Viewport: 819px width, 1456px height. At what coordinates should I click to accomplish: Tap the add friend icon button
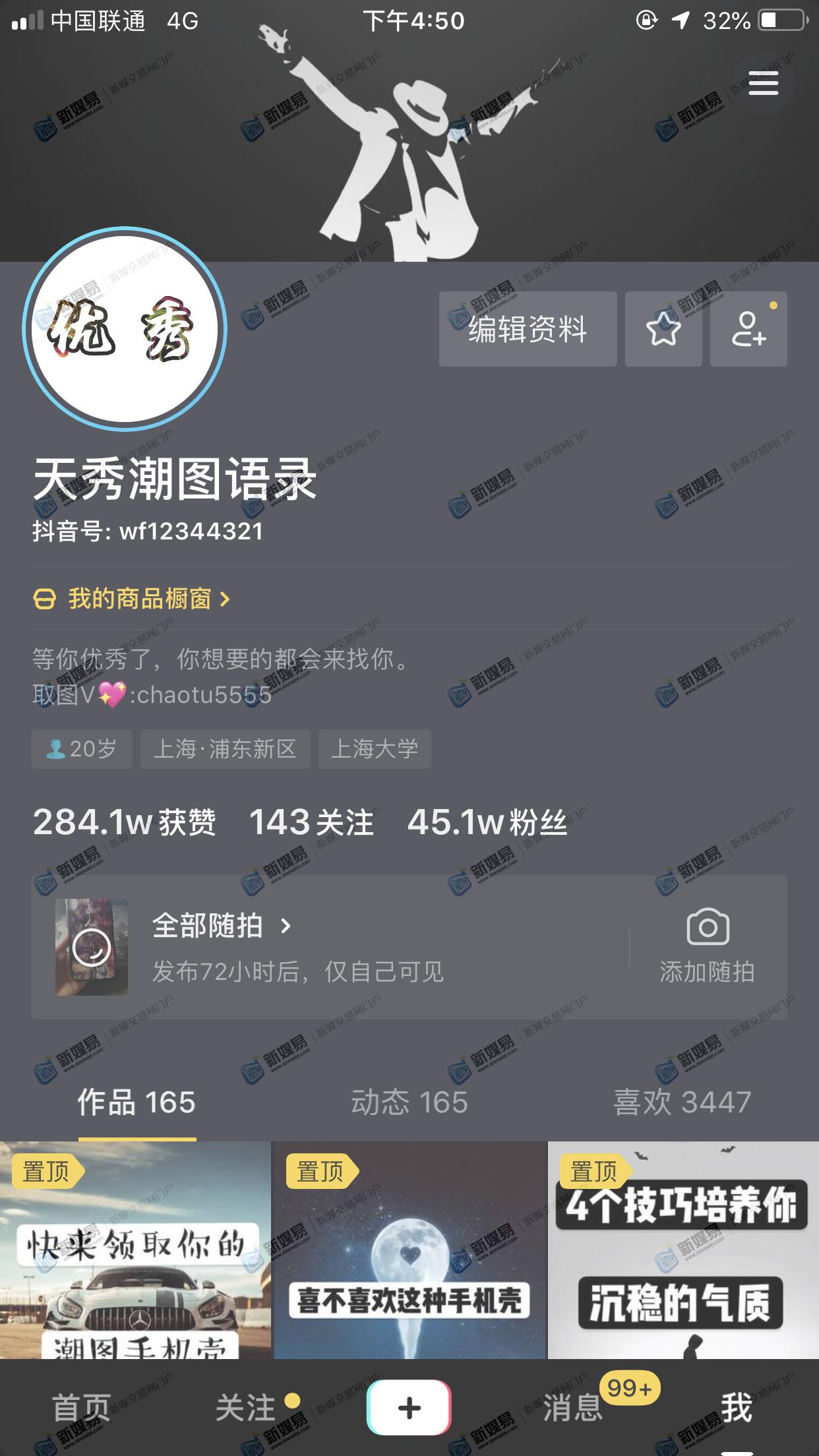point(748,329)
